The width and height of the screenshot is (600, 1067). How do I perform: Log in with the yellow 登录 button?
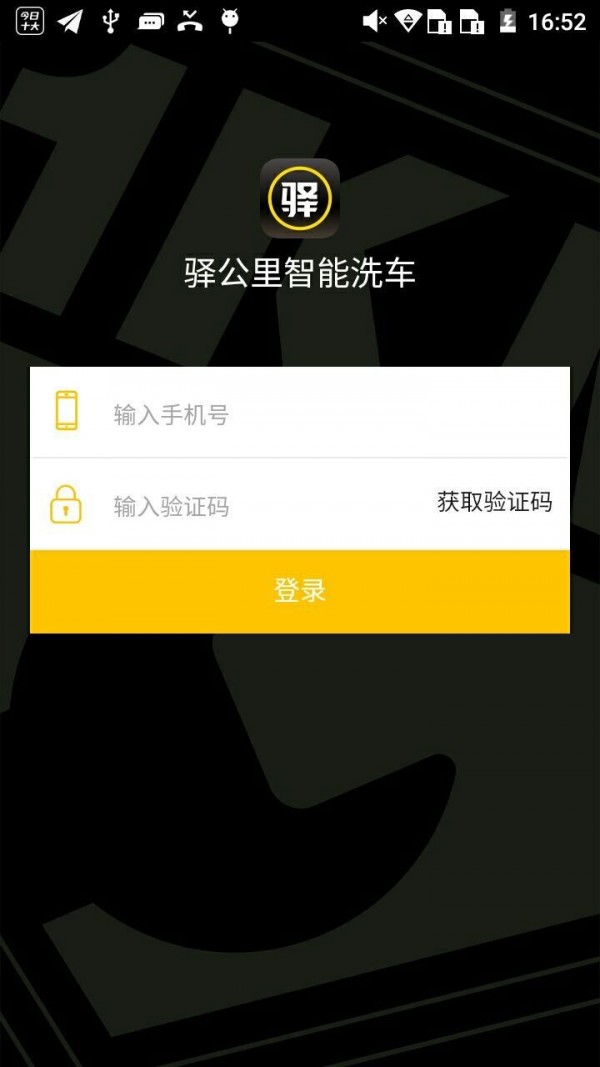tap(300, 591)
